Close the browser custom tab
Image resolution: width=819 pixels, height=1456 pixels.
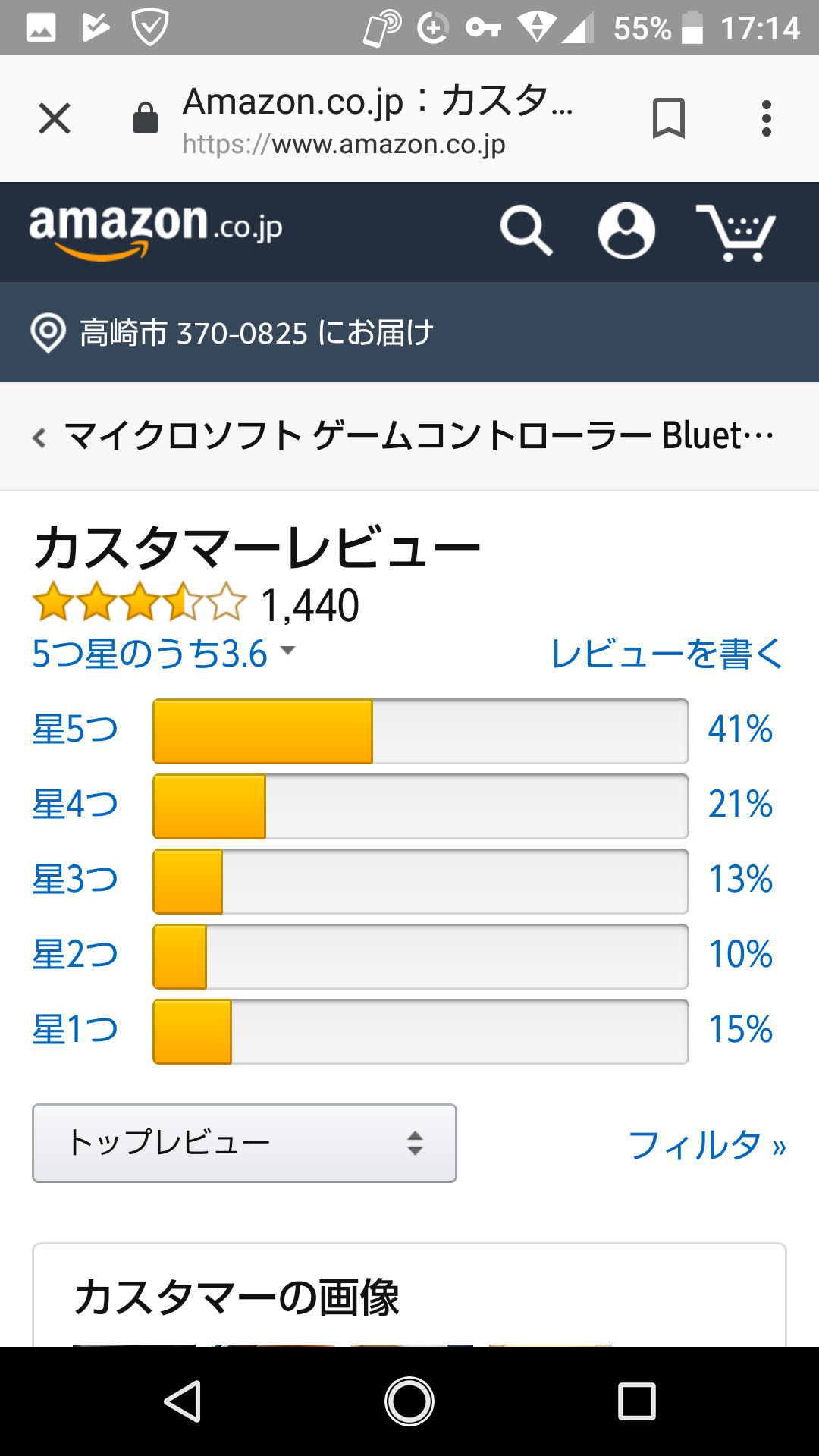55,118
